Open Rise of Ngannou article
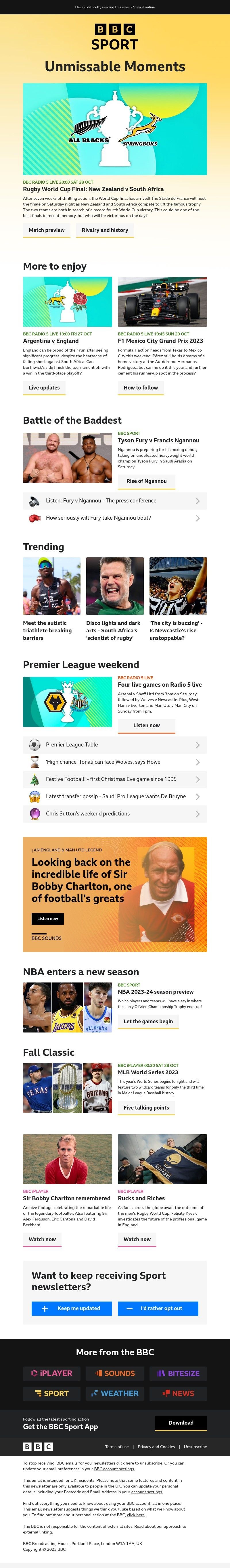This screenshot has height=1568, width=230. pyautogui.click(x=146, y=481)
